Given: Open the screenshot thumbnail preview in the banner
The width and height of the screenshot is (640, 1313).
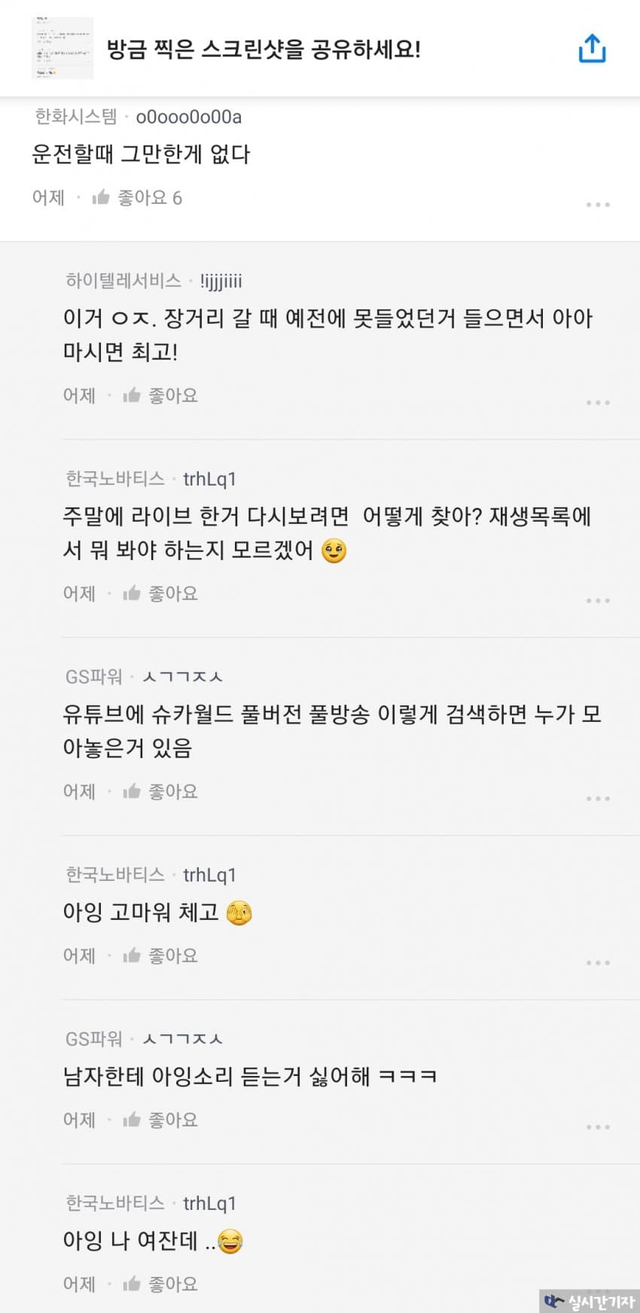Looking at the screenshot, I should point(62,48).
